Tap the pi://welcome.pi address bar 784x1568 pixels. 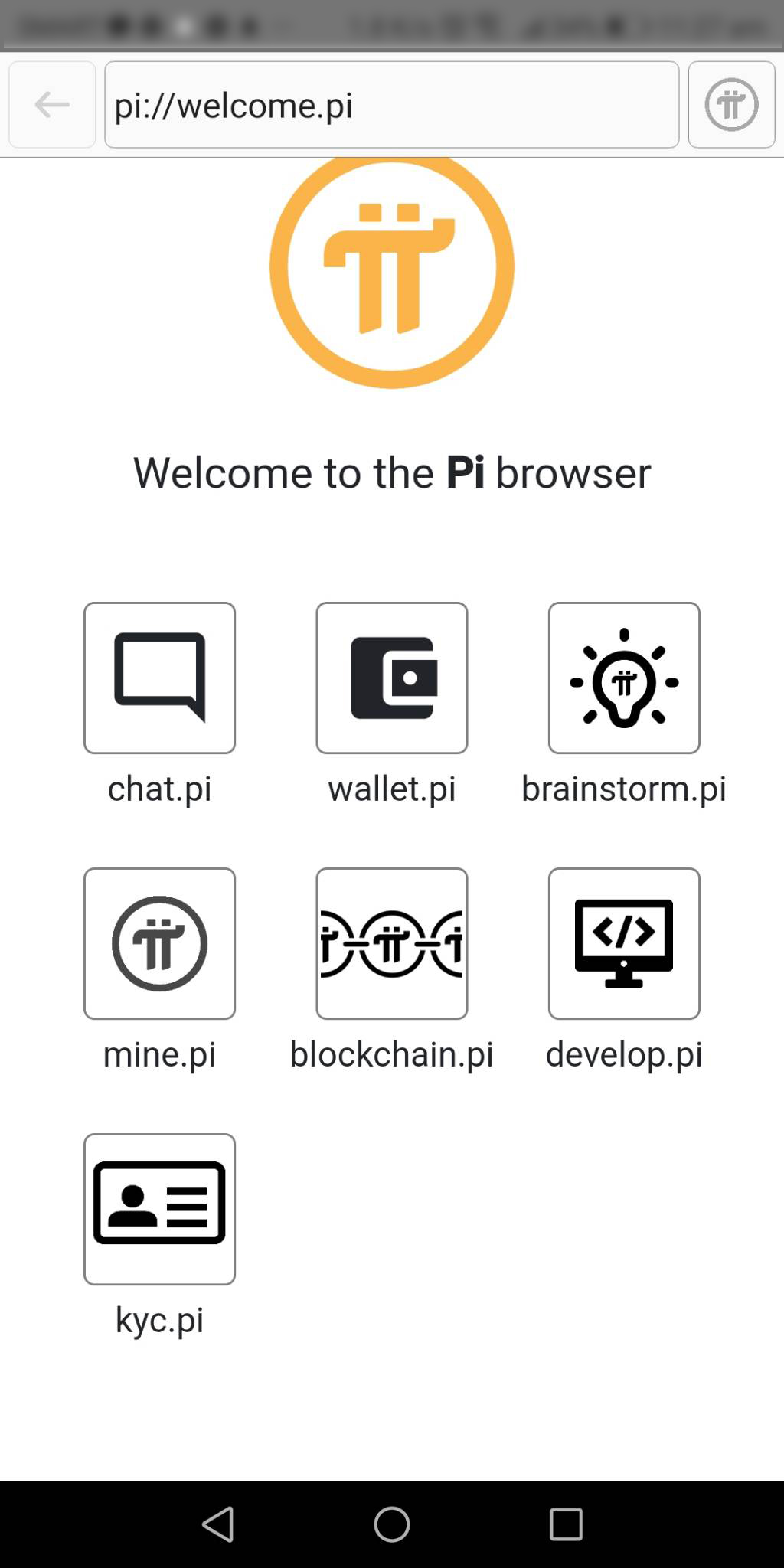click(391, 105)
